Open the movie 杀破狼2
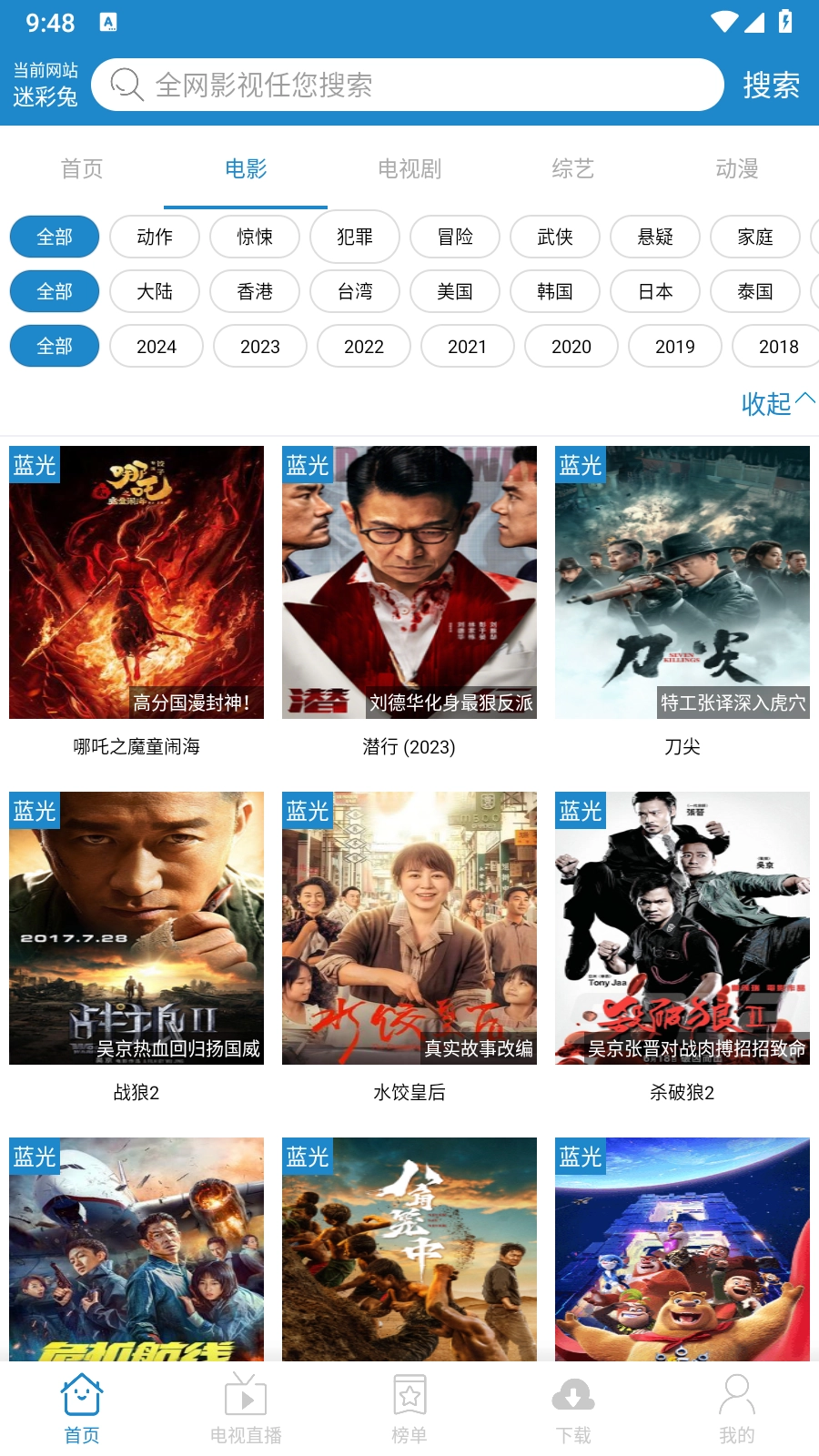Viewport: 819px width, 1456px height. 682,928
